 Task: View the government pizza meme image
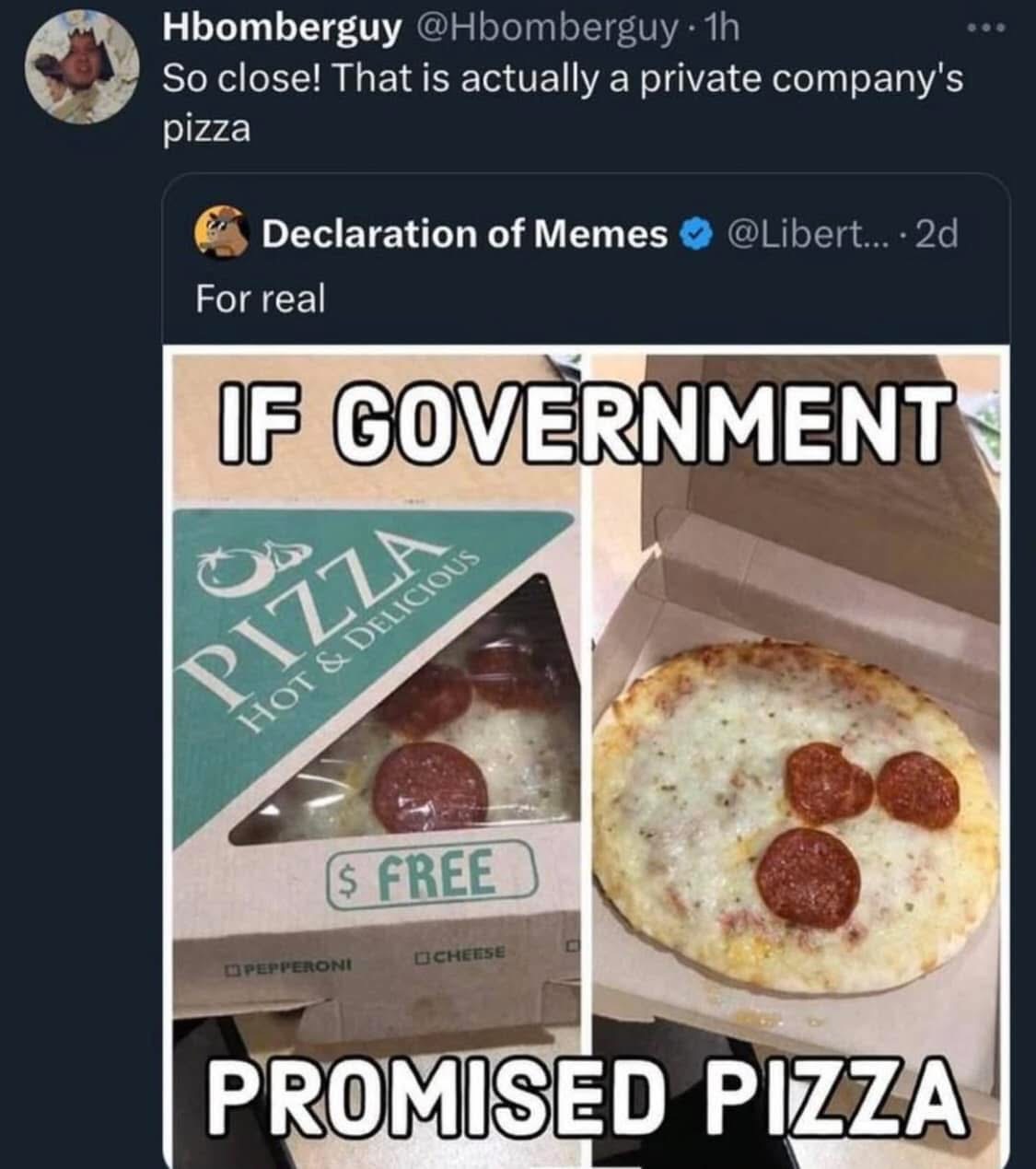tap(585, 755)
